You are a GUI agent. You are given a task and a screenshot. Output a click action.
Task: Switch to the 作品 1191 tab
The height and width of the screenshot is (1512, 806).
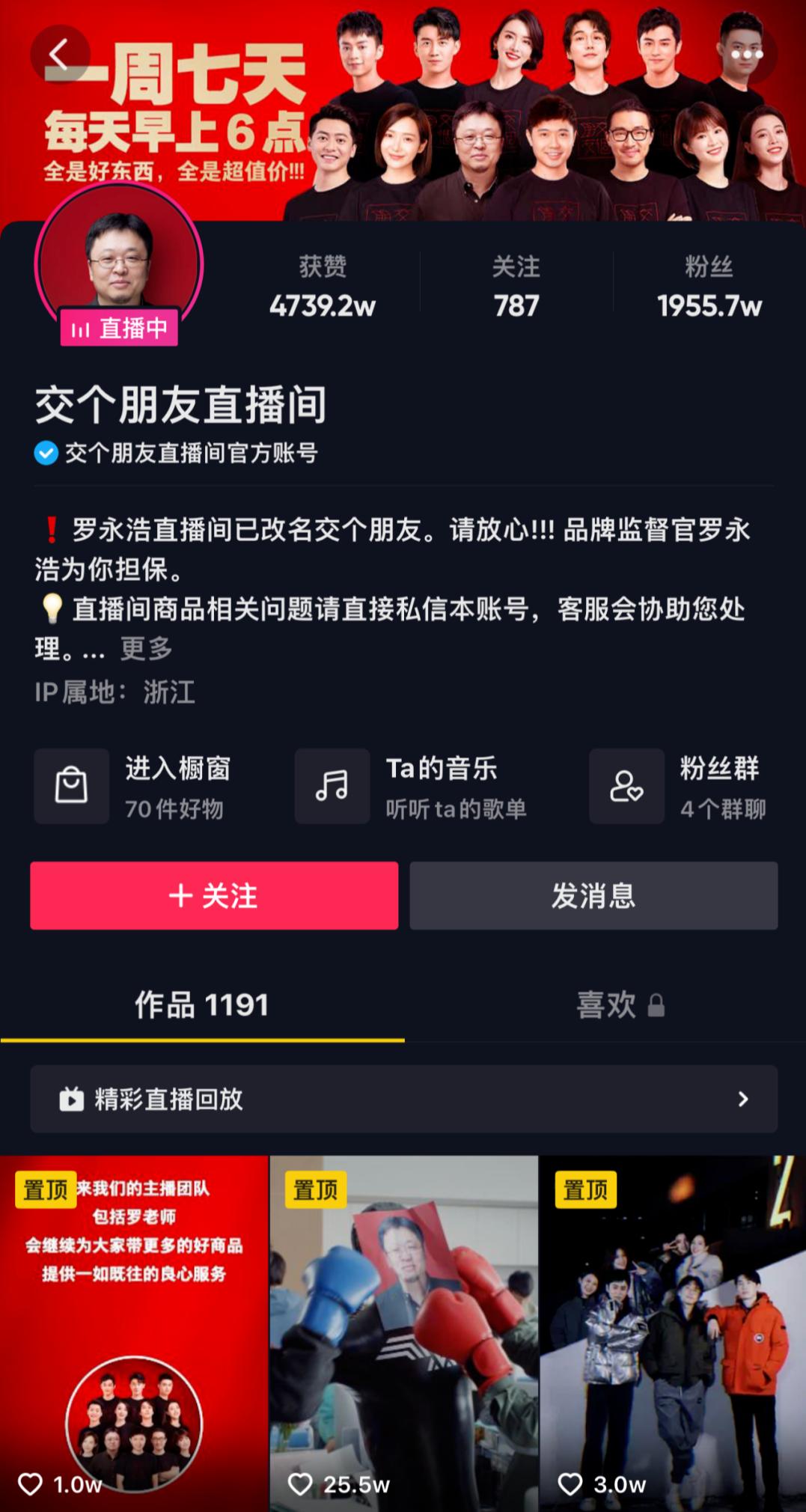pos(202,1005)
